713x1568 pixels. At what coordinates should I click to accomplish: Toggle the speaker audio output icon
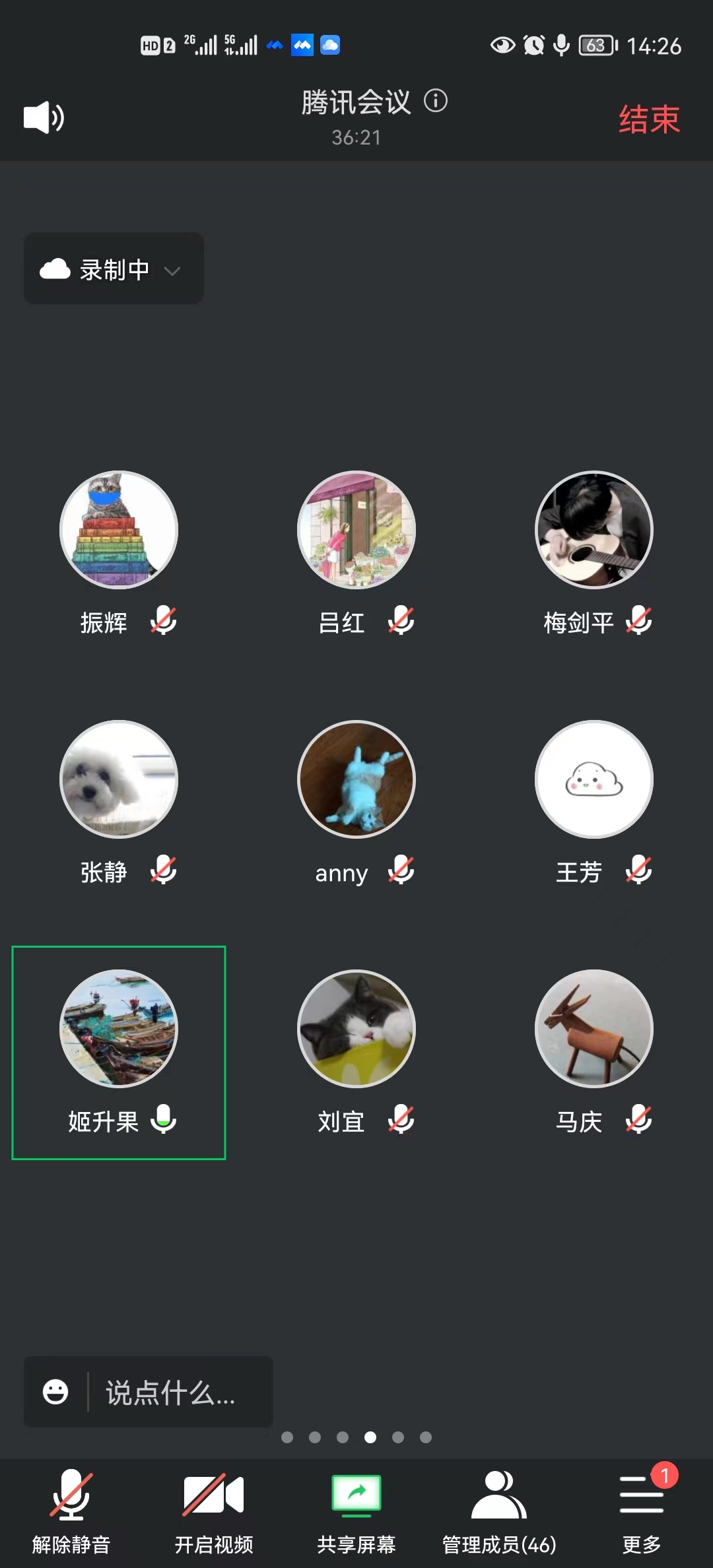click(x=44, y=118)
